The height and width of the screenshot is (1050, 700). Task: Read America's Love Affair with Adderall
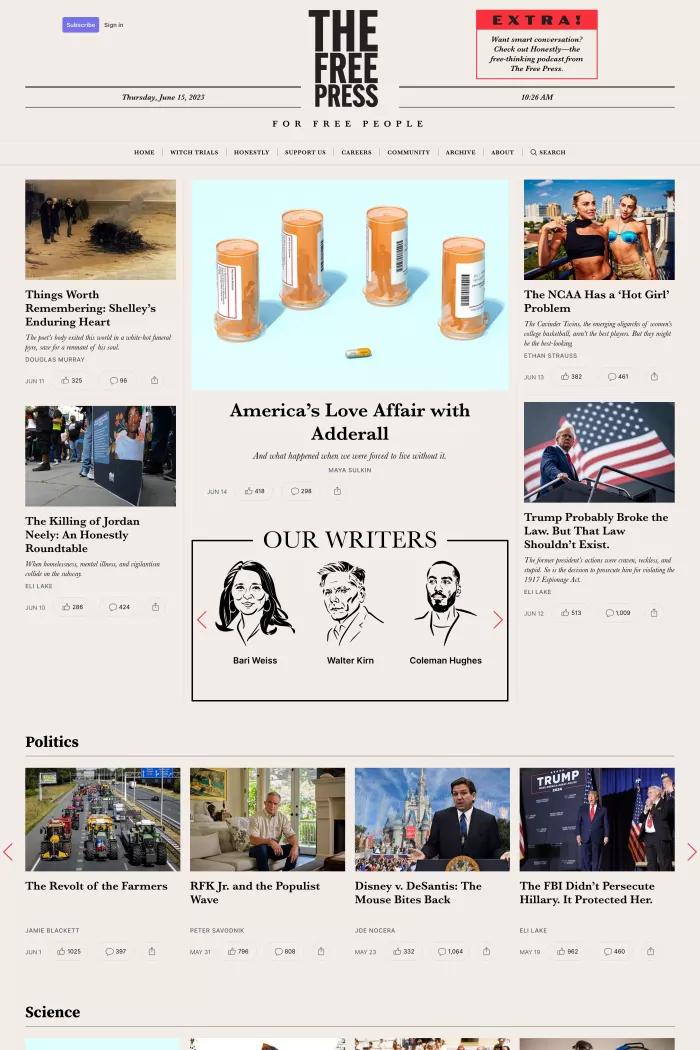(349, 422)
